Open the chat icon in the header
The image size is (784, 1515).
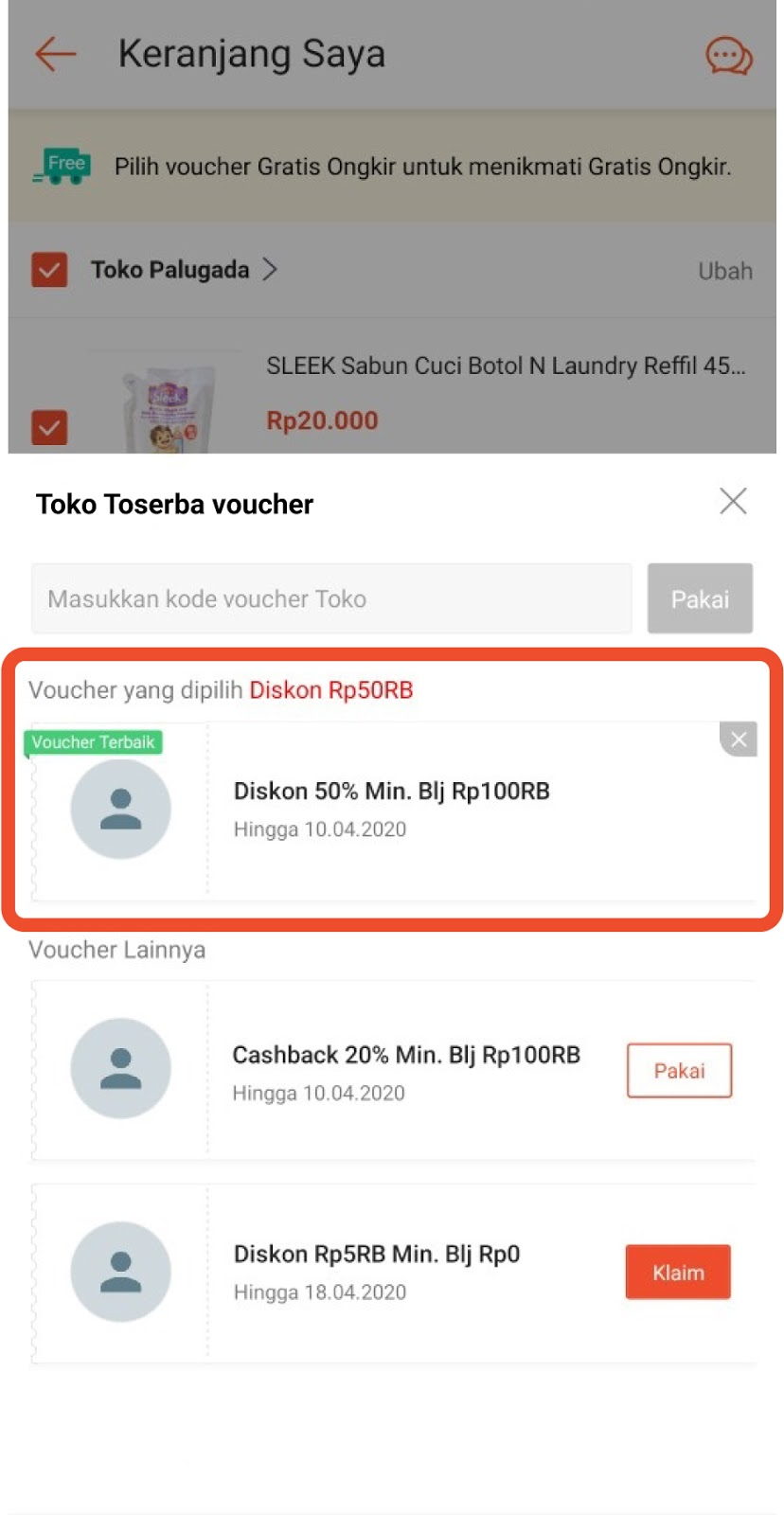729,56
